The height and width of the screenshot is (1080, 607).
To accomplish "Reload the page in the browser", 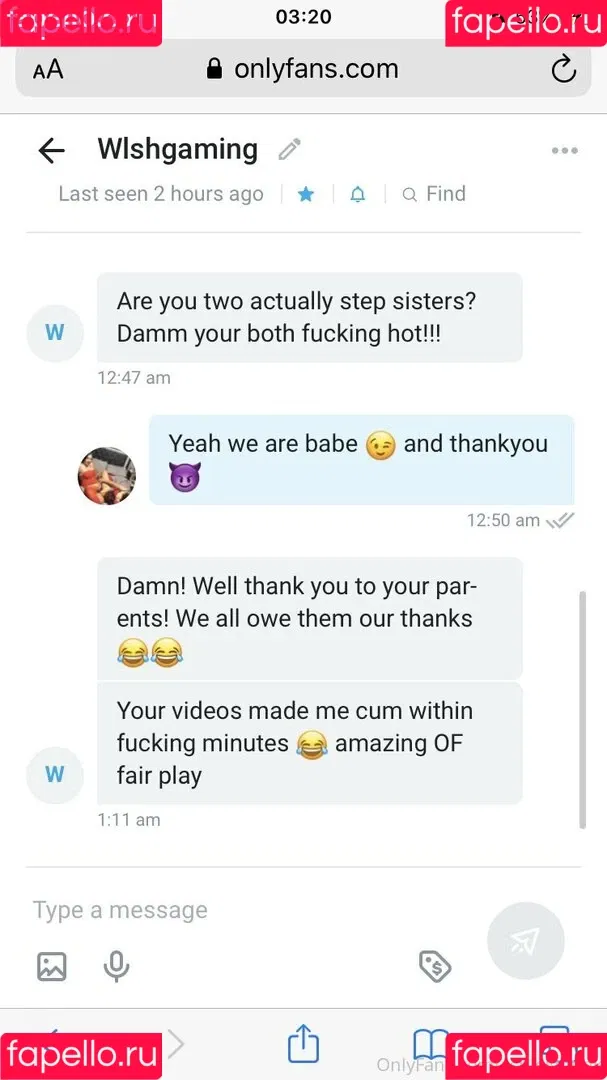I will (563, 69).
